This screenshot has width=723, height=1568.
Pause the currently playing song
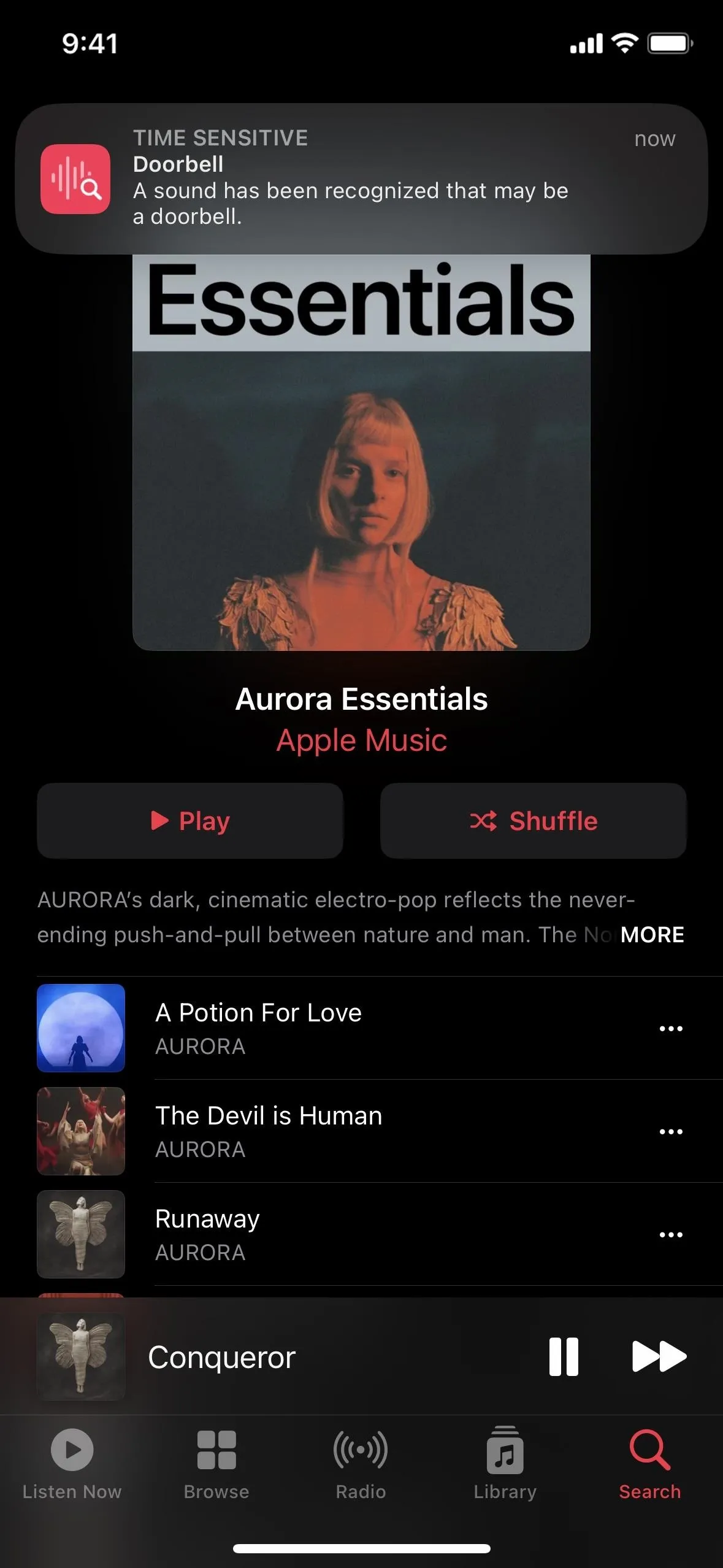564,1357
